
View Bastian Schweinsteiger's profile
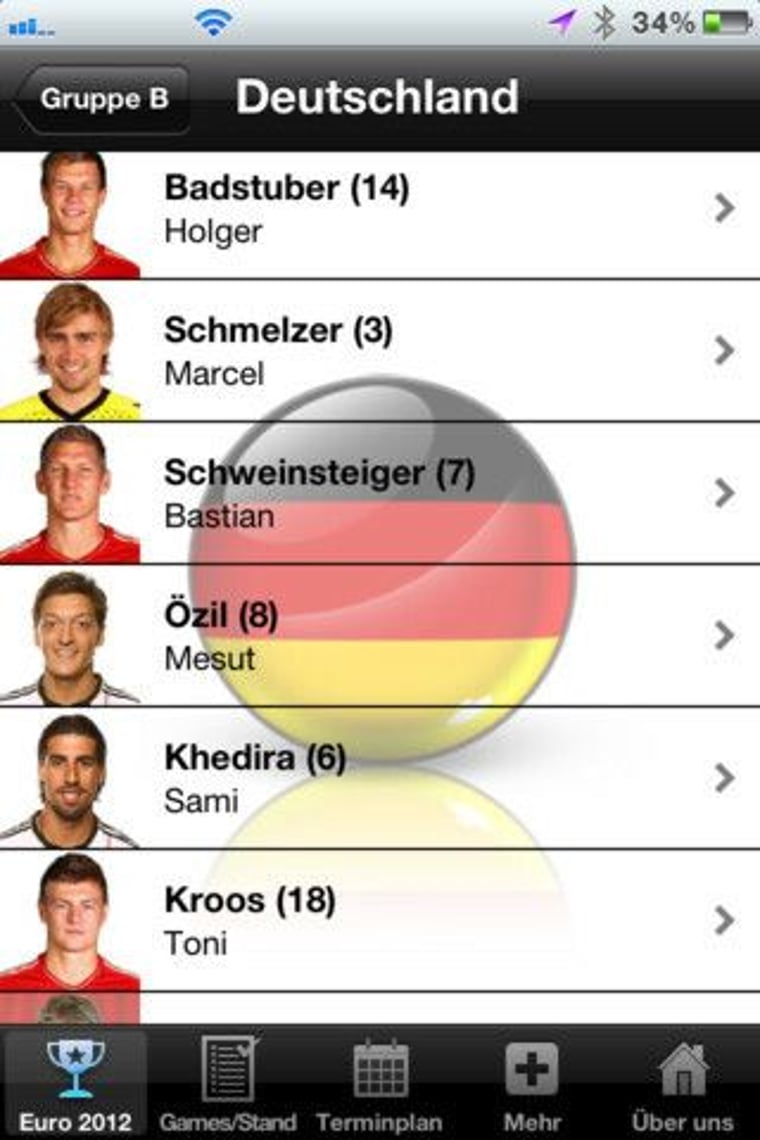click(380, 493)
